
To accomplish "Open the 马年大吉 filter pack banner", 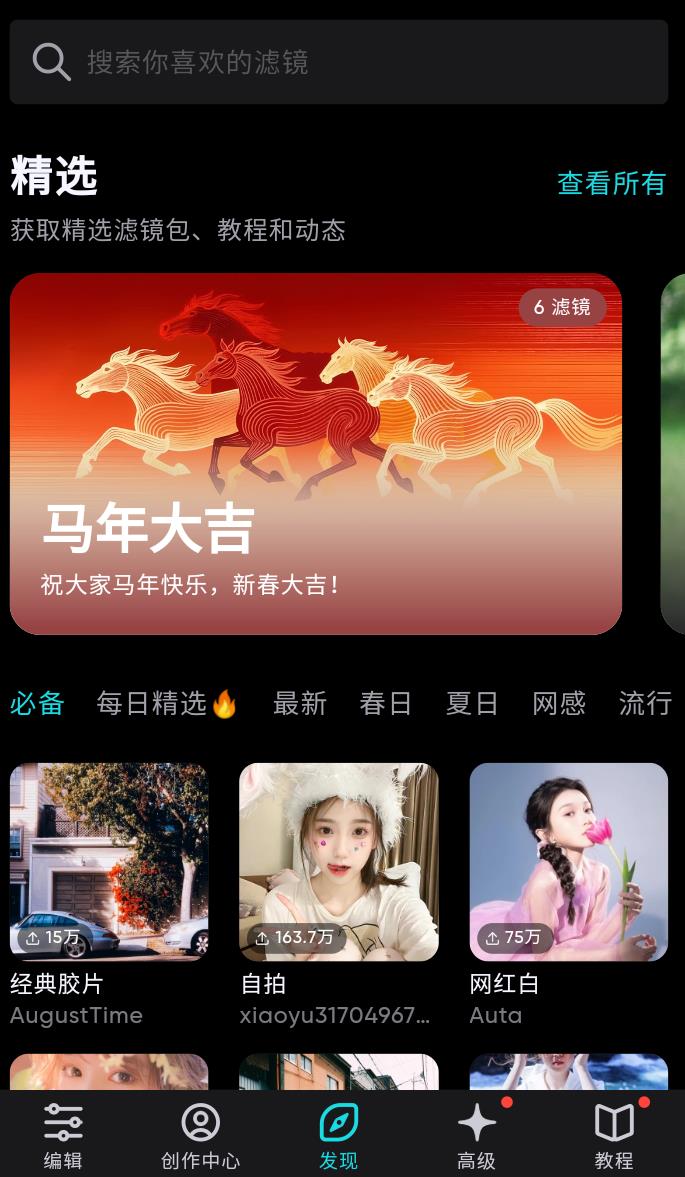I will pyautogui.click(x=316, y=454).
